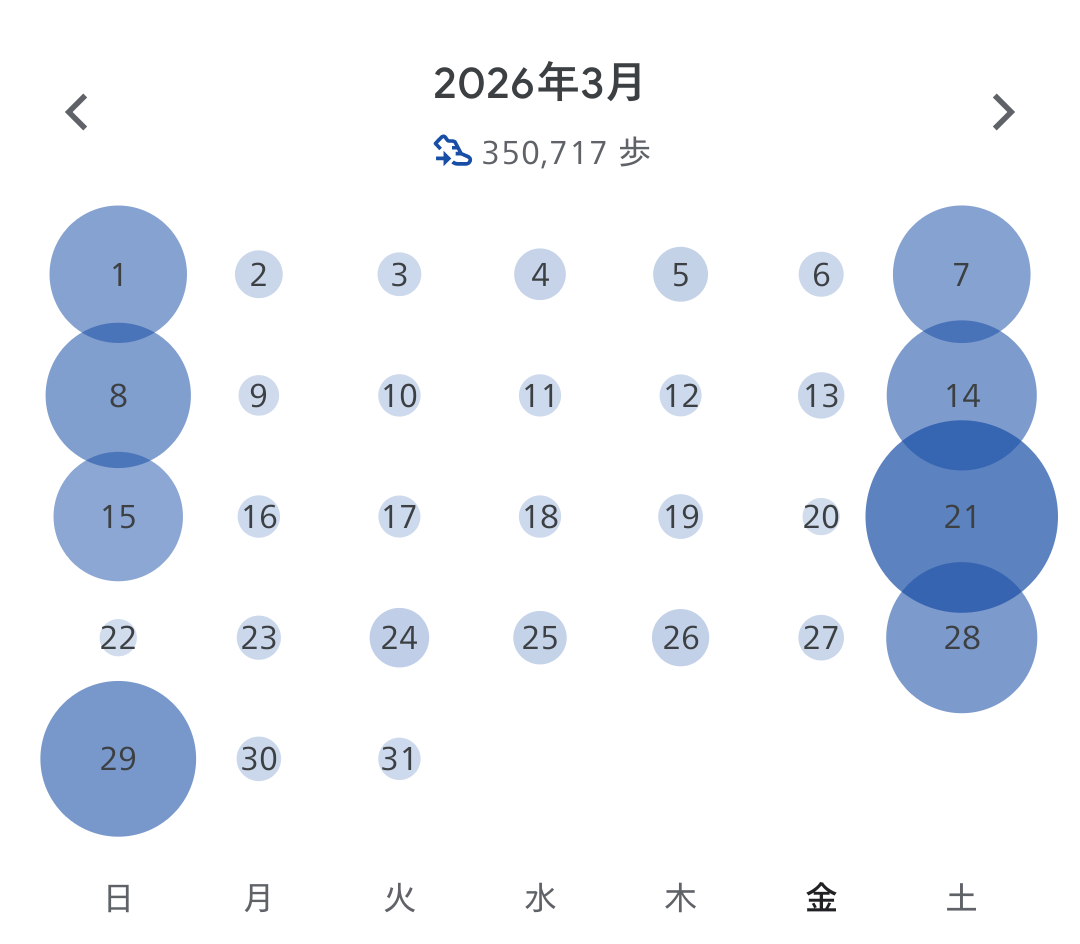The image size is (1080, 944).
Task: Select day 4 on the calendar
Action: [x=540, y=274]
